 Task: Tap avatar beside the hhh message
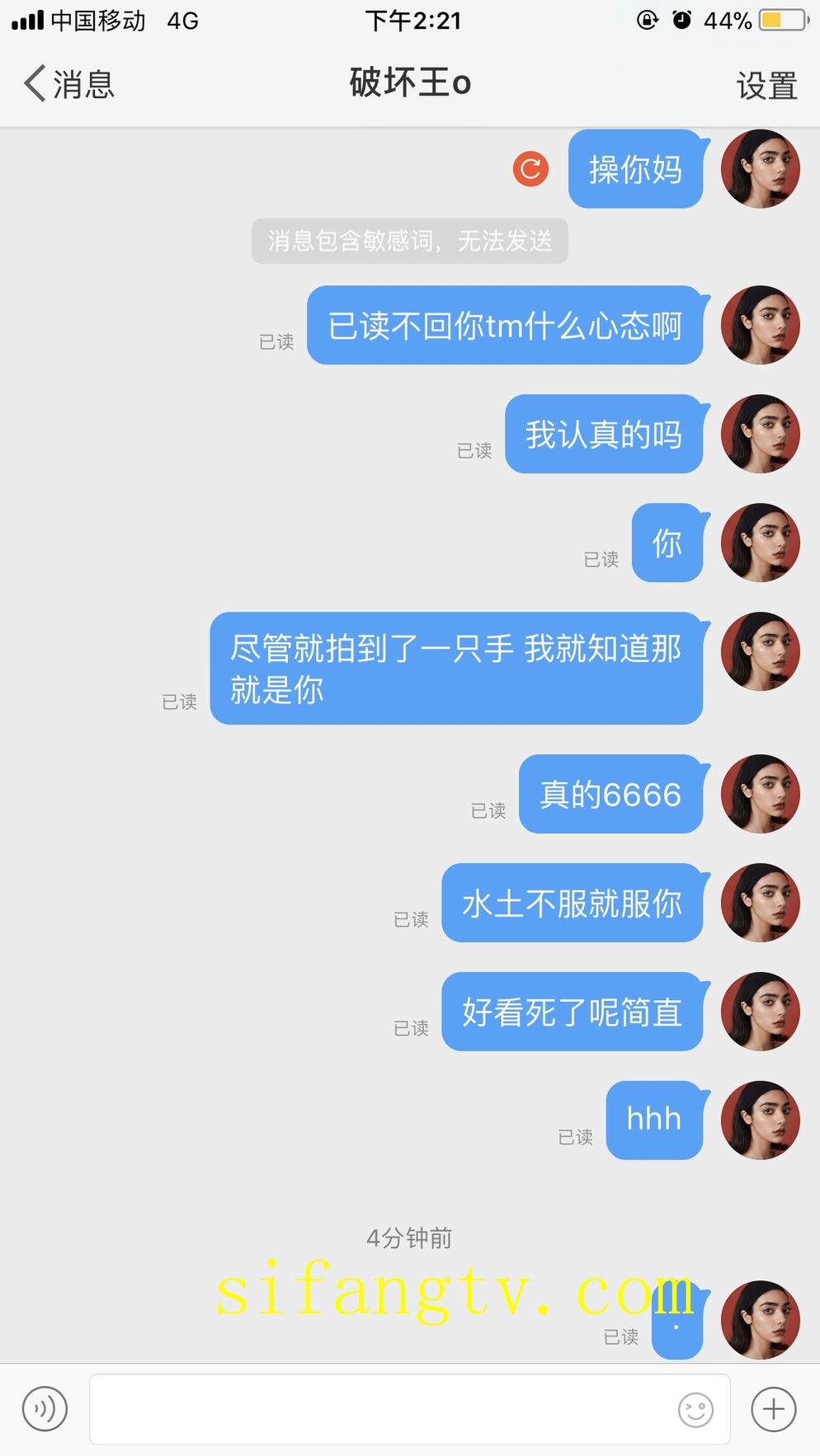pyautogui.click(x=760, y=1120)
